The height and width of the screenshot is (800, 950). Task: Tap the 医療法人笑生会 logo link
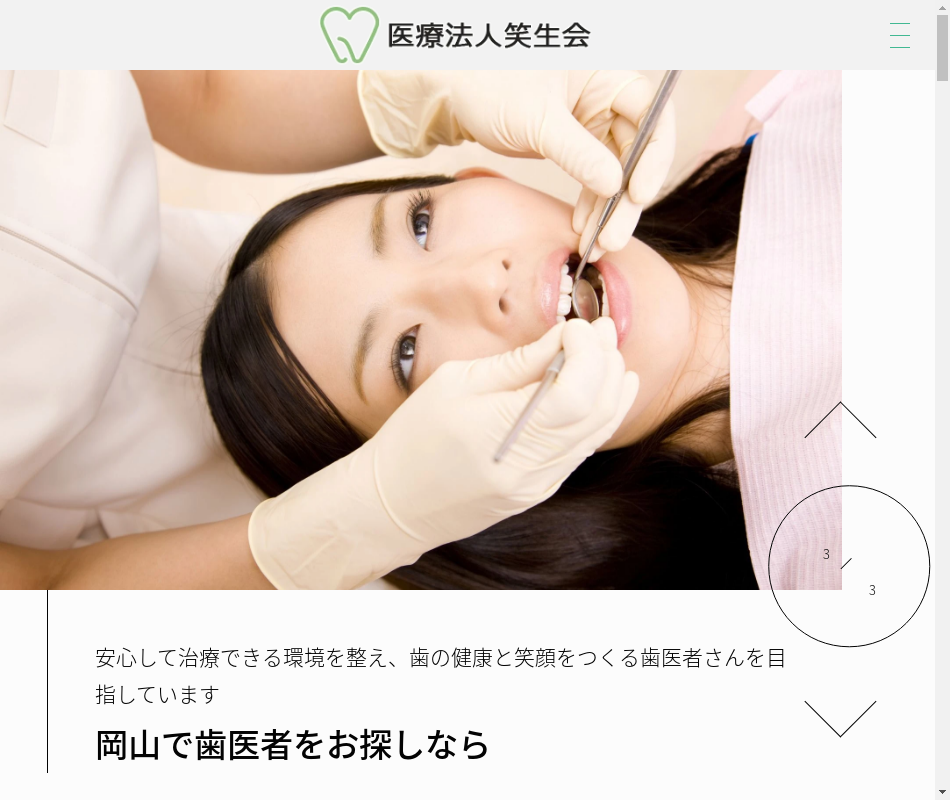coord(455,35)
